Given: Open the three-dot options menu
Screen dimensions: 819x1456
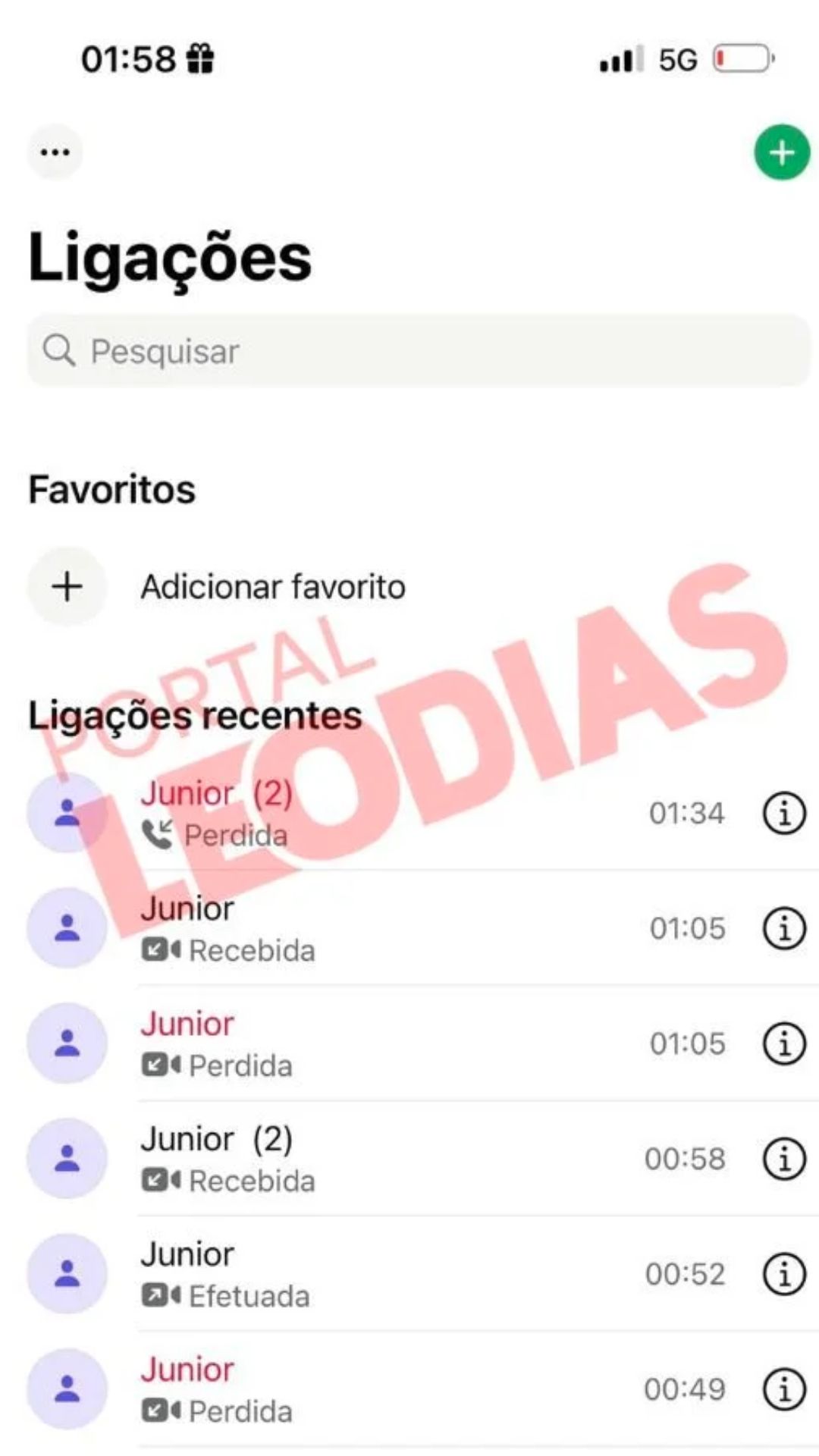Looking at the screenshot, I should click(55, 152).
